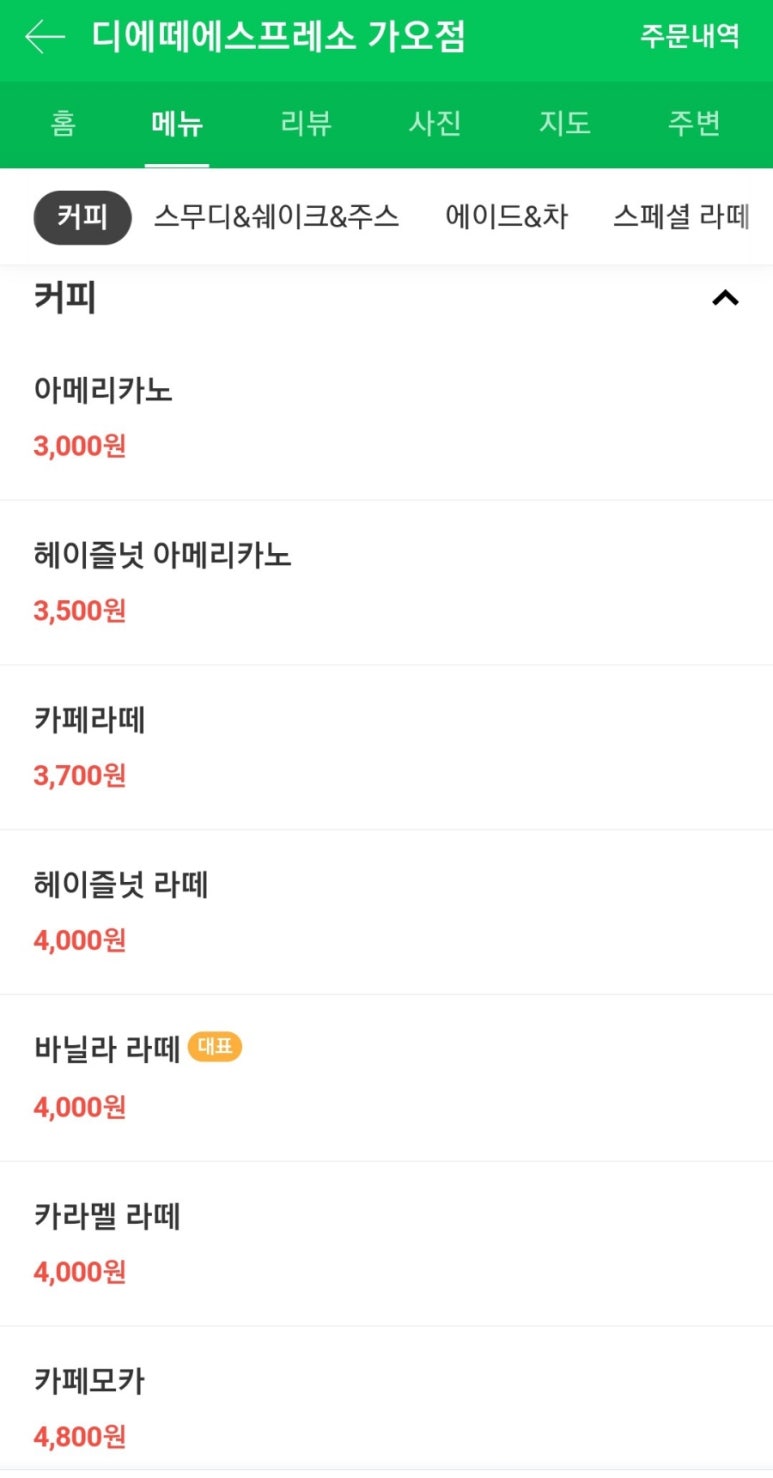Open 주문내역 order history

click(x=689, y=37)
